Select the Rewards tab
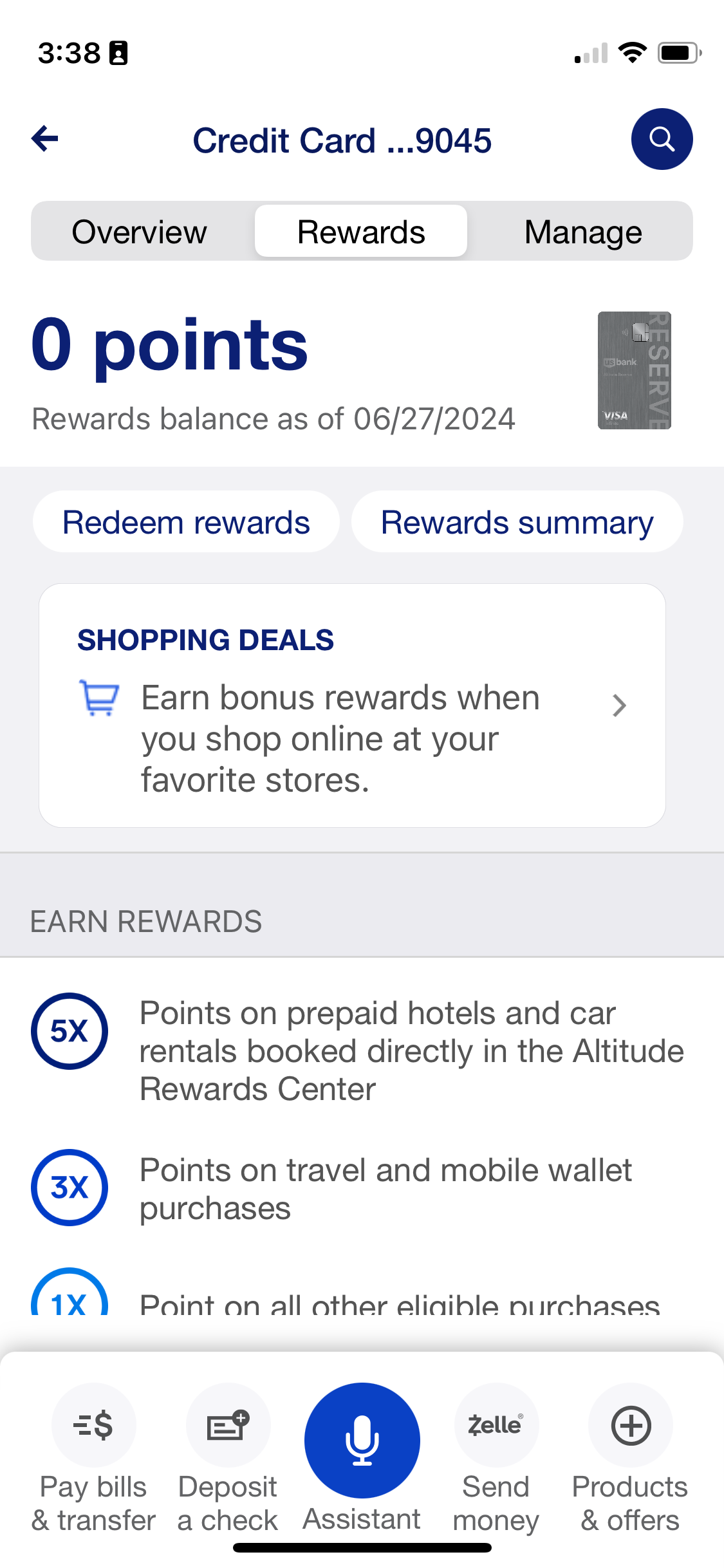The image size is (724, 1568). (x=361, y=232)
